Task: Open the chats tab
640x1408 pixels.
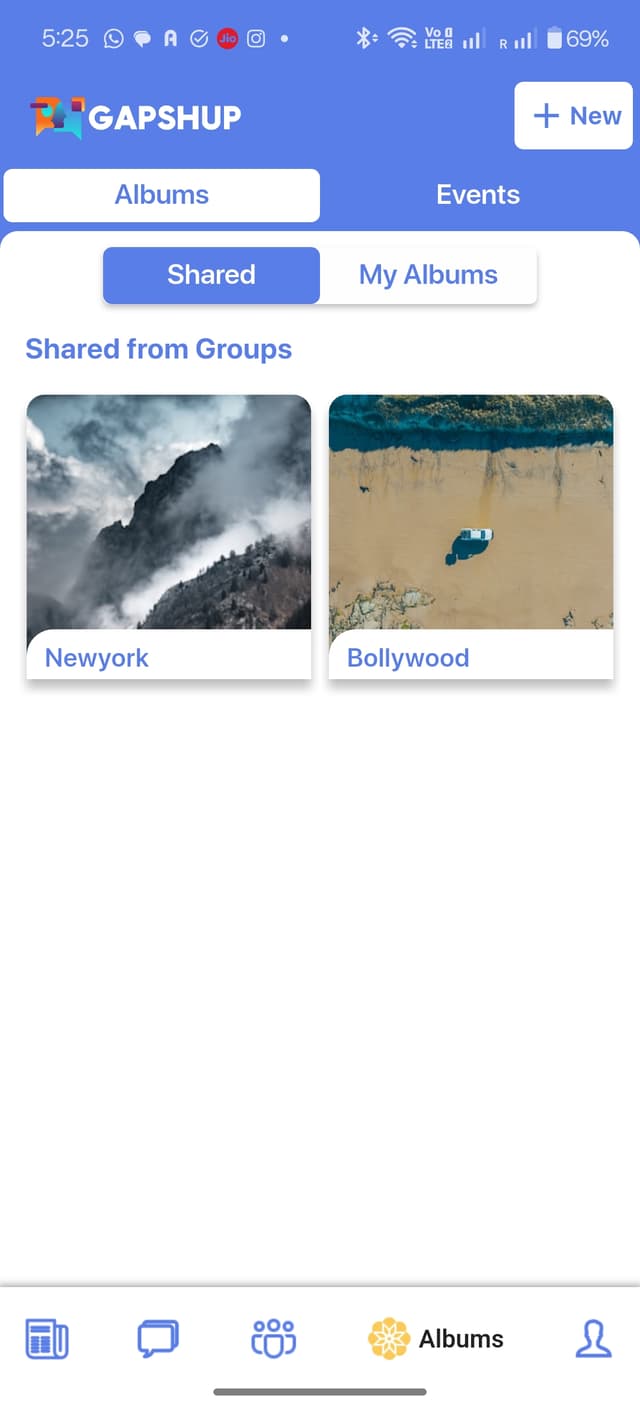Action: [x=158, y=1338]
